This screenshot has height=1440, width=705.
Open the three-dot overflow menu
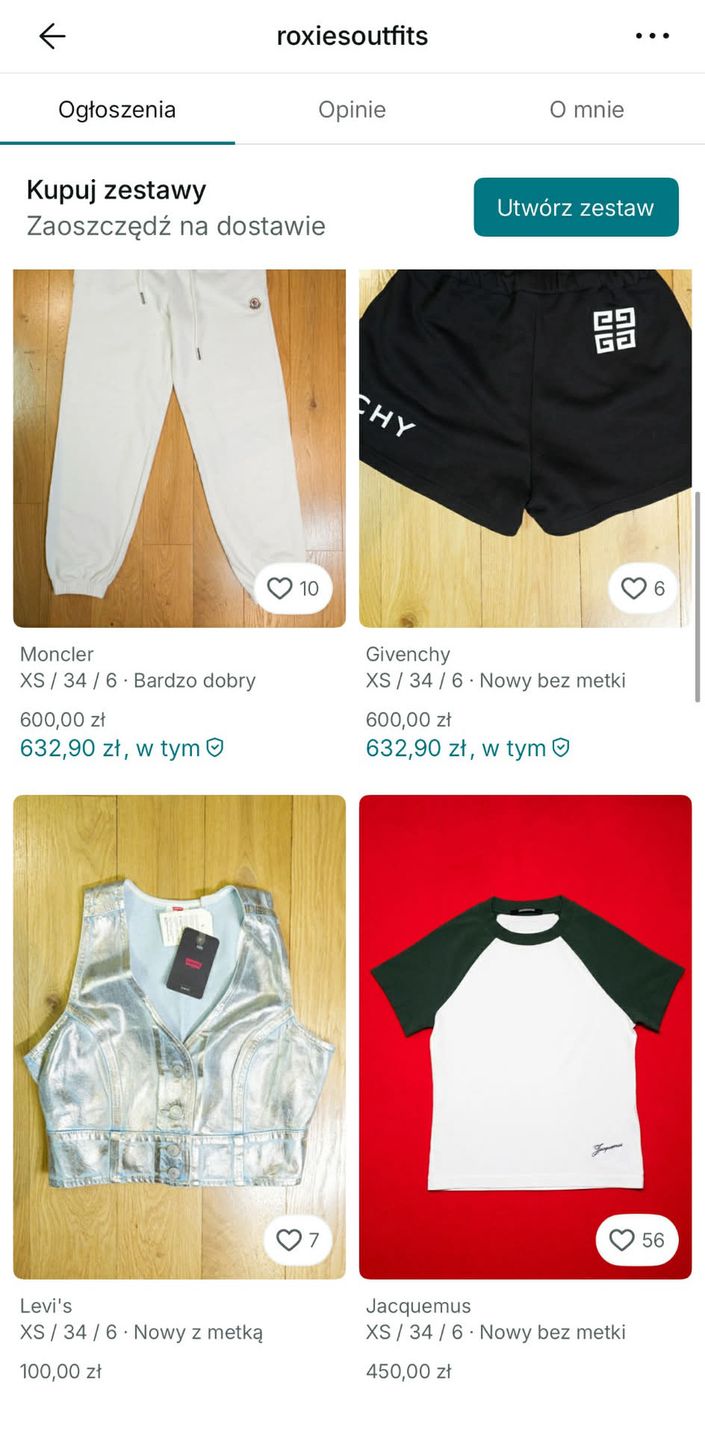click(652, 37)
